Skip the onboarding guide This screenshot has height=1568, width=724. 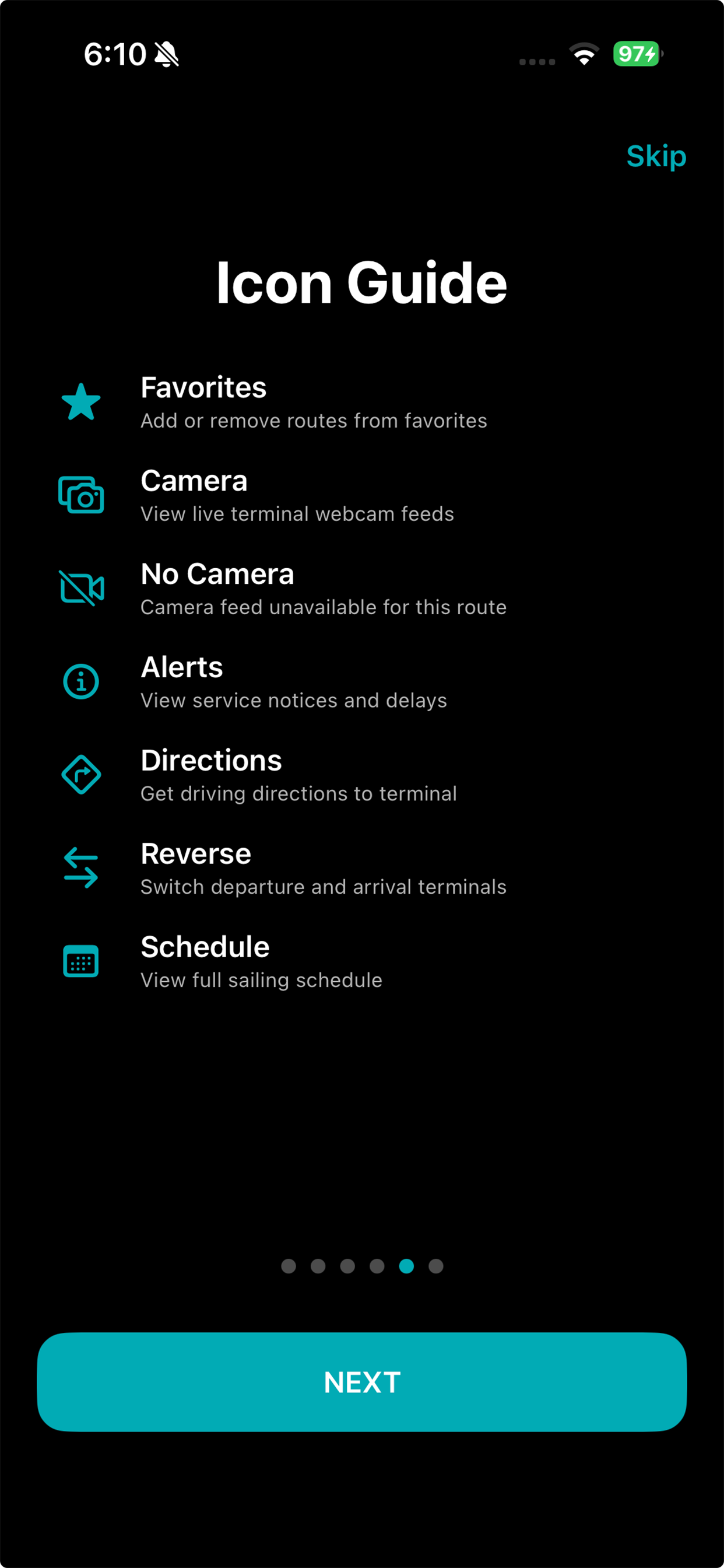[656, 156]
